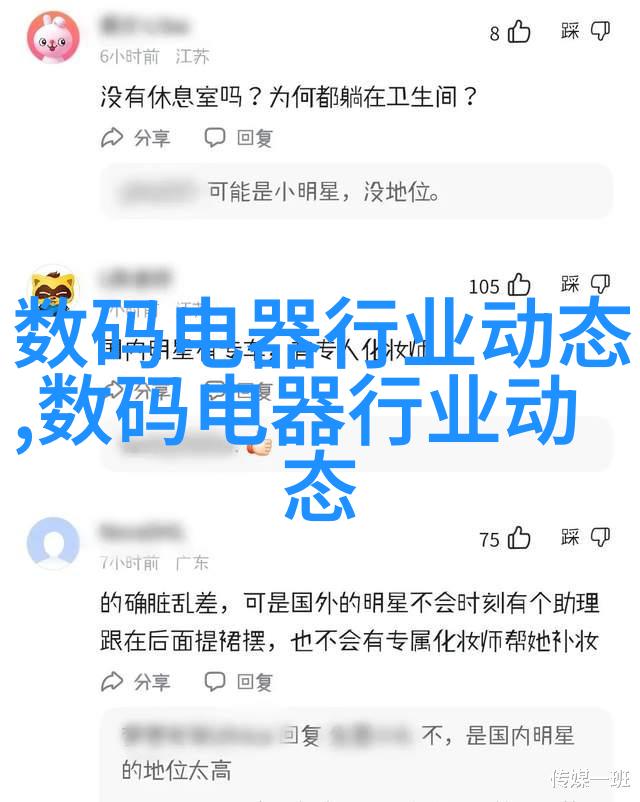This screenshot has width=640, height=802.
Task: Like the comment with 105 likes
Action: (519, 285)
